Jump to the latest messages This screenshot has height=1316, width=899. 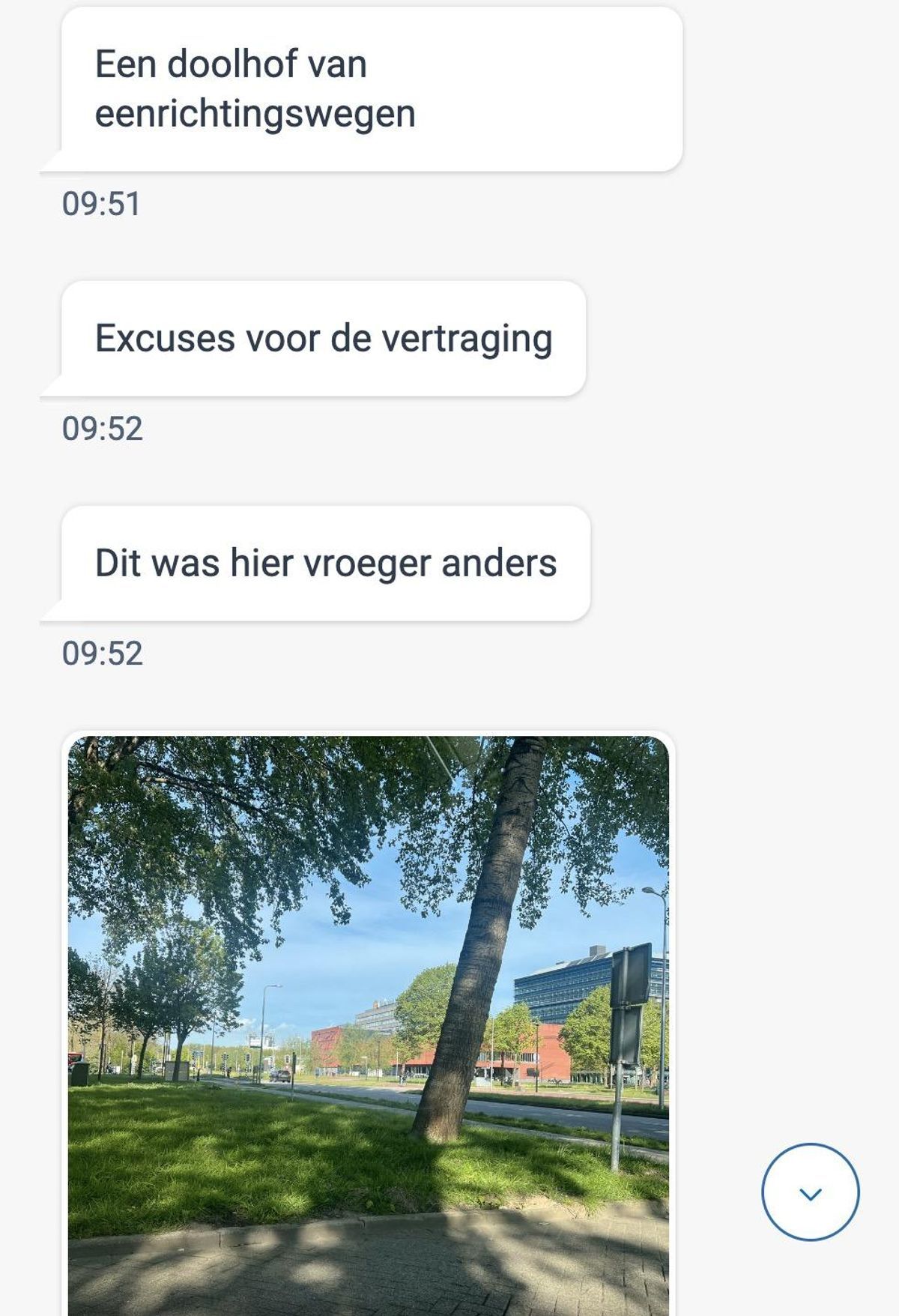pyautogui.click(x=810, y=1192)
